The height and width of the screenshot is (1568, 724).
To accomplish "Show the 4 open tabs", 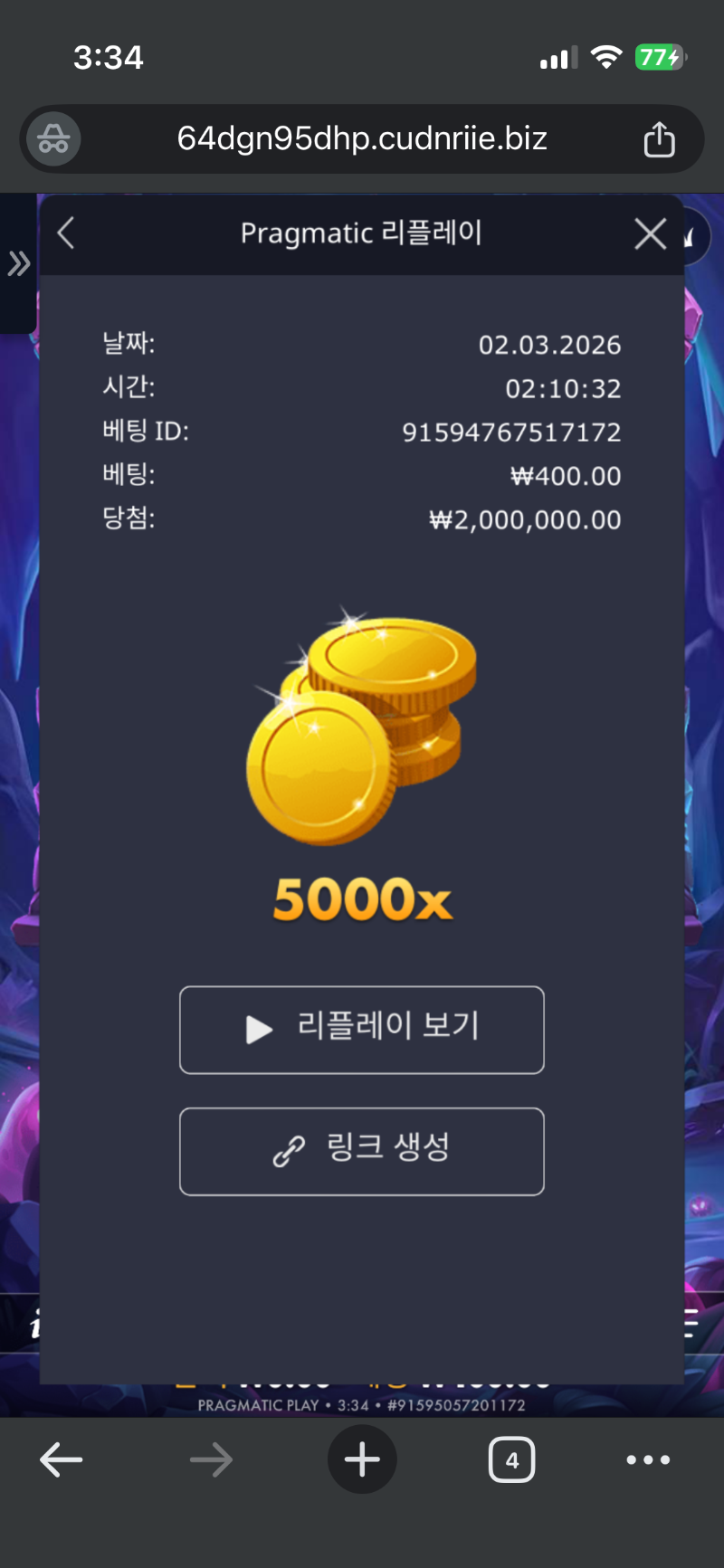I will point(511,1459).
